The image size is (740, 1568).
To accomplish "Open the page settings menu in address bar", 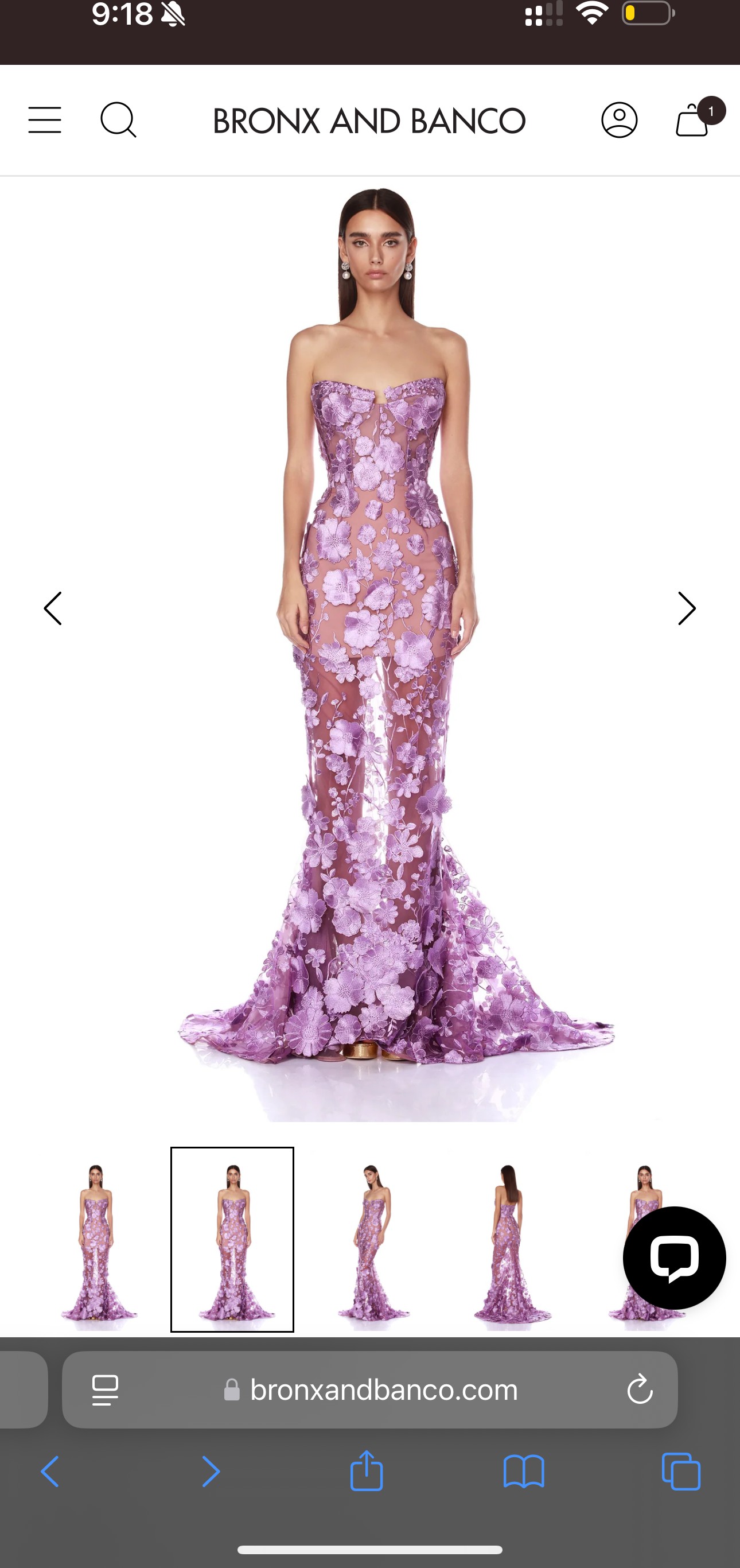I will (x=106, y=1390).
